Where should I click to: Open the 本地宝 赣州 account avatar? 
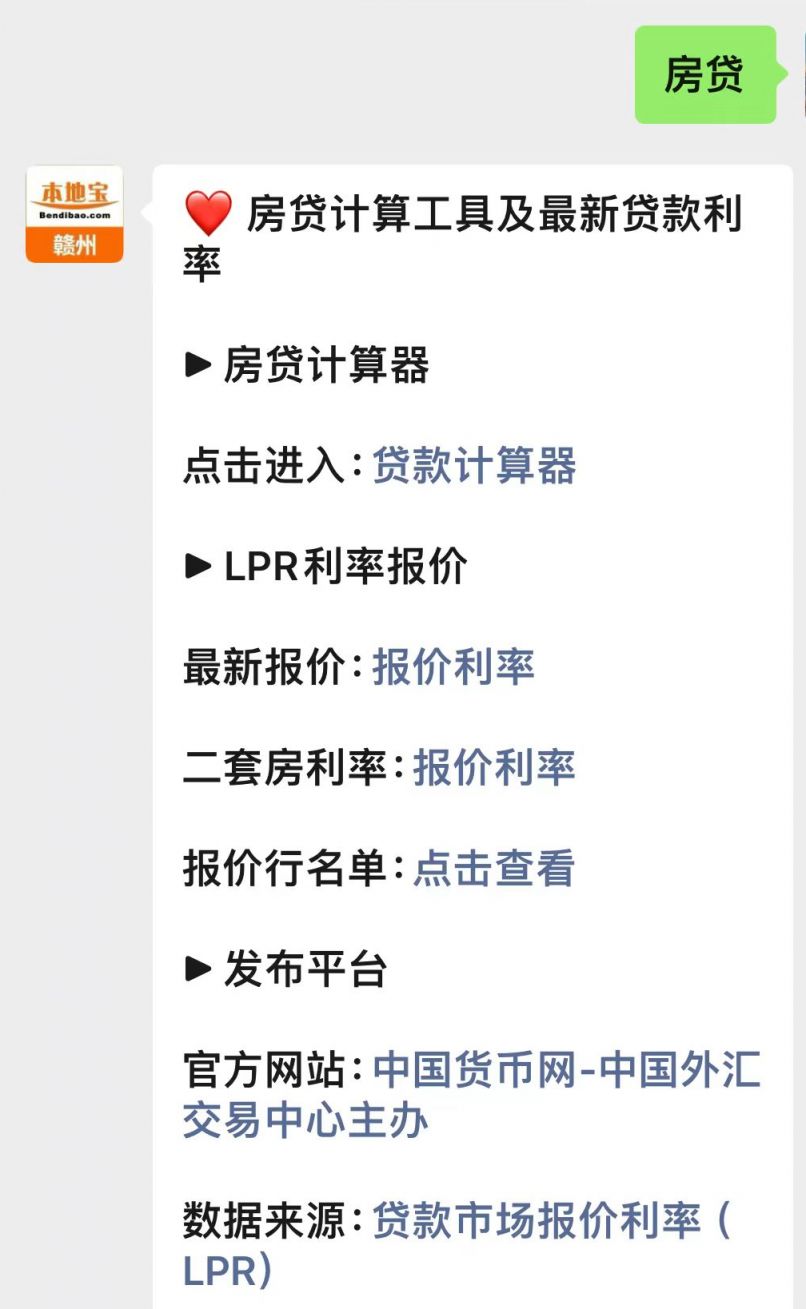tap(74, 214)
